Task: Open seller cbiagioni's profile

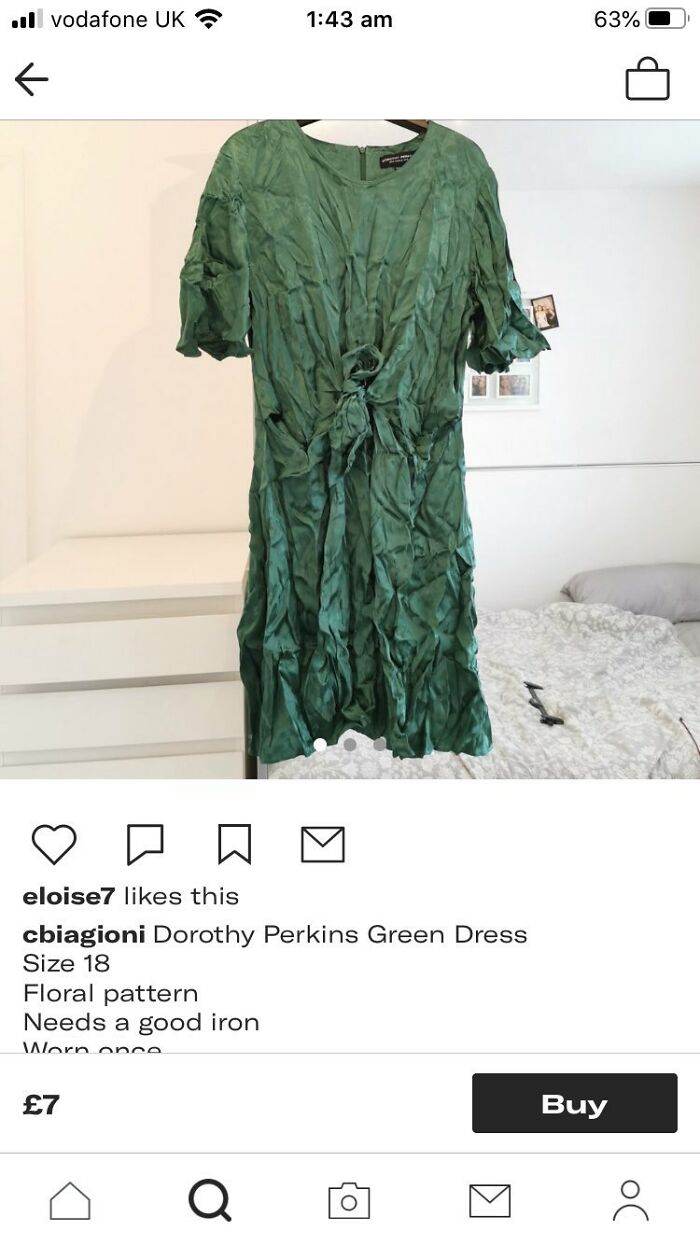Action: (x=84, y=935)
